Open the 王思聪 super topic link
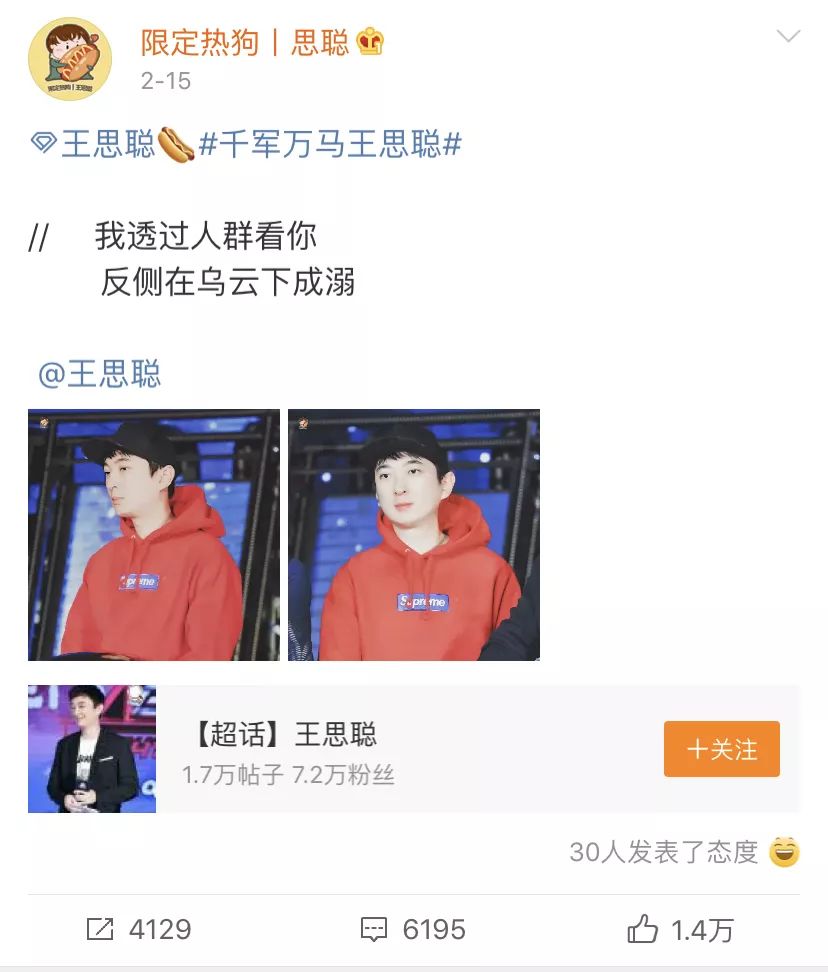 click(96, 145)
